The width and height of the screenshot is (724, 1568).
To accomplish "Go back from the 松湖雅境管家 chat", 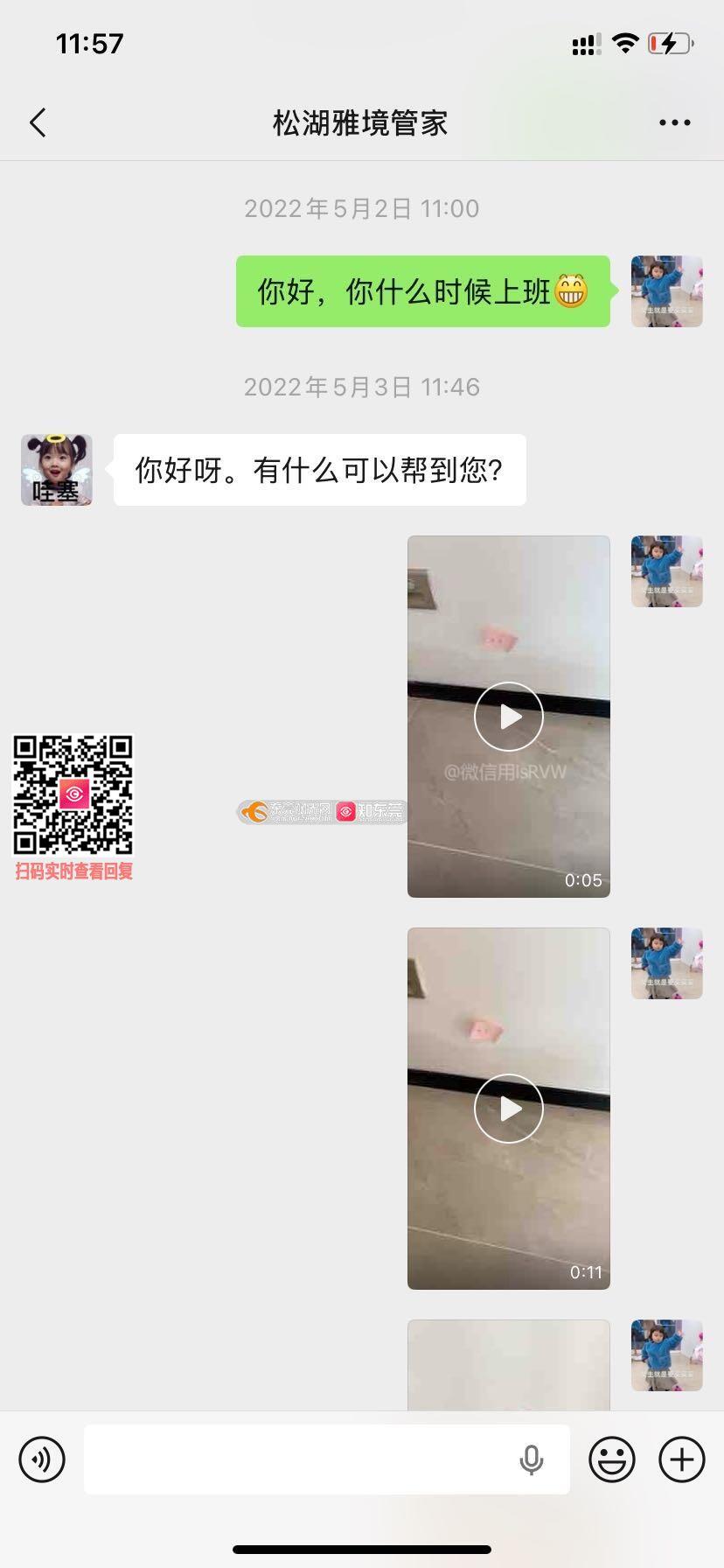I will [38, 123].
